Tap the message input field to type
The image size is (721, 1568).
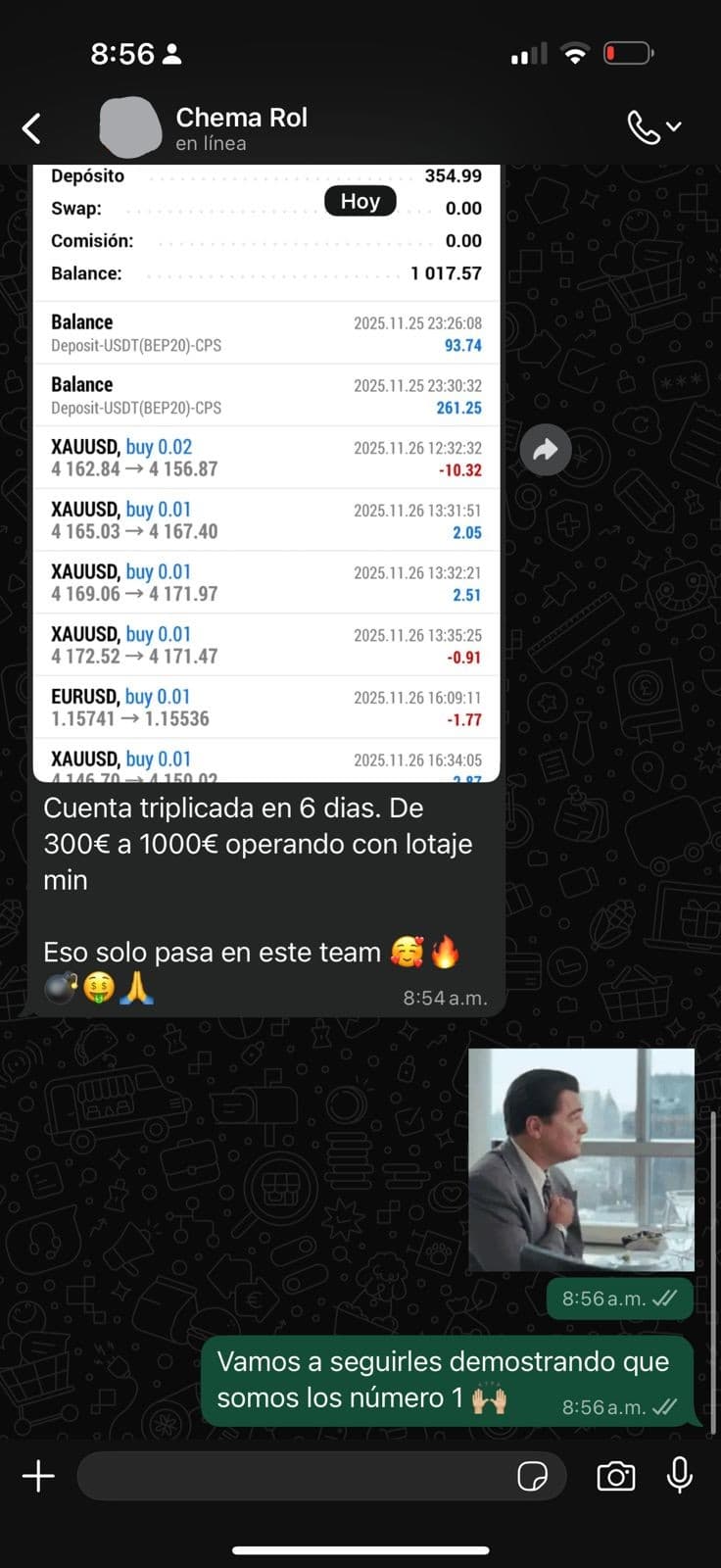294,1476
